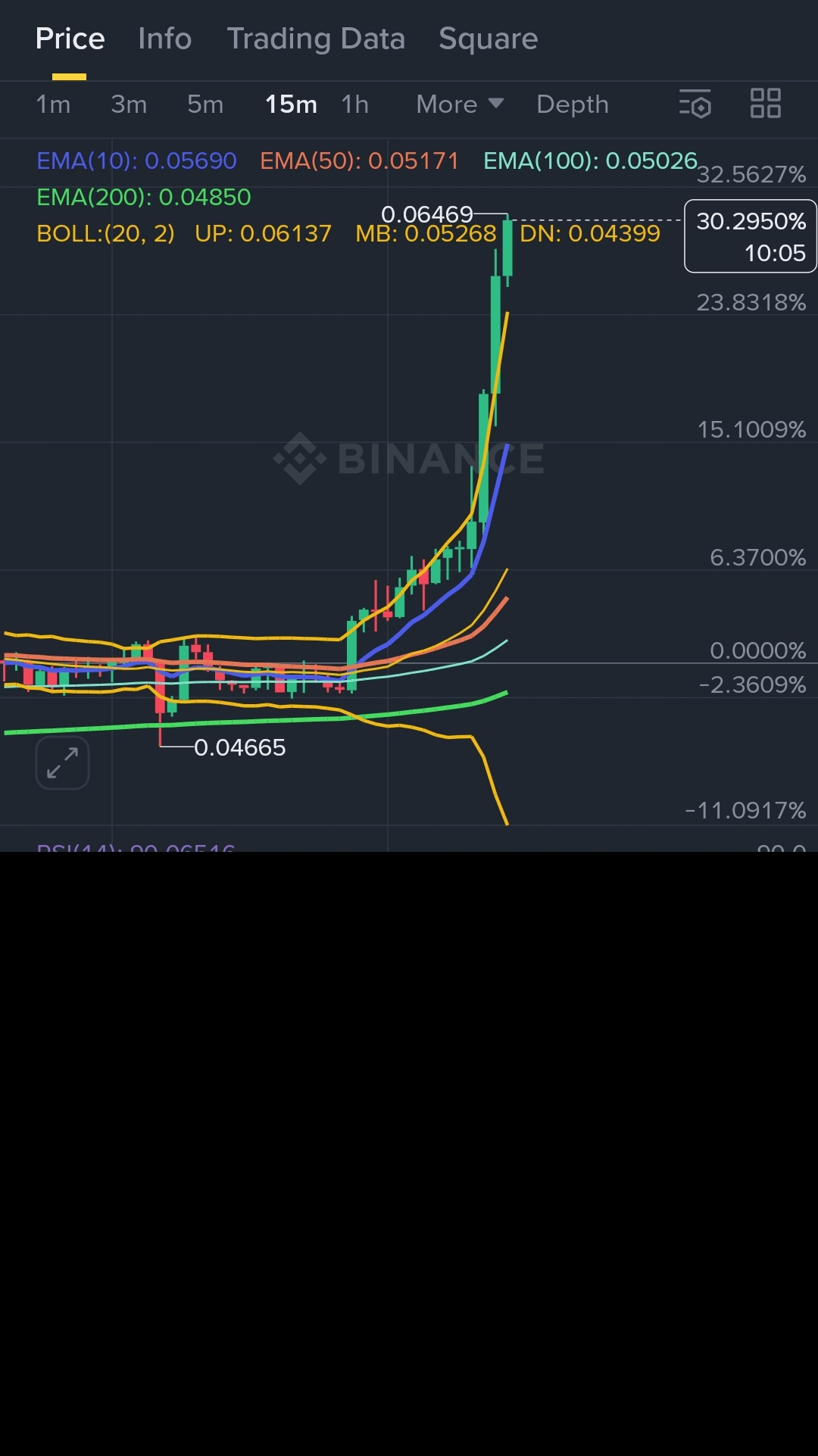
Task: Expand the More intervals dropdown
Action: tap(459, 104)
